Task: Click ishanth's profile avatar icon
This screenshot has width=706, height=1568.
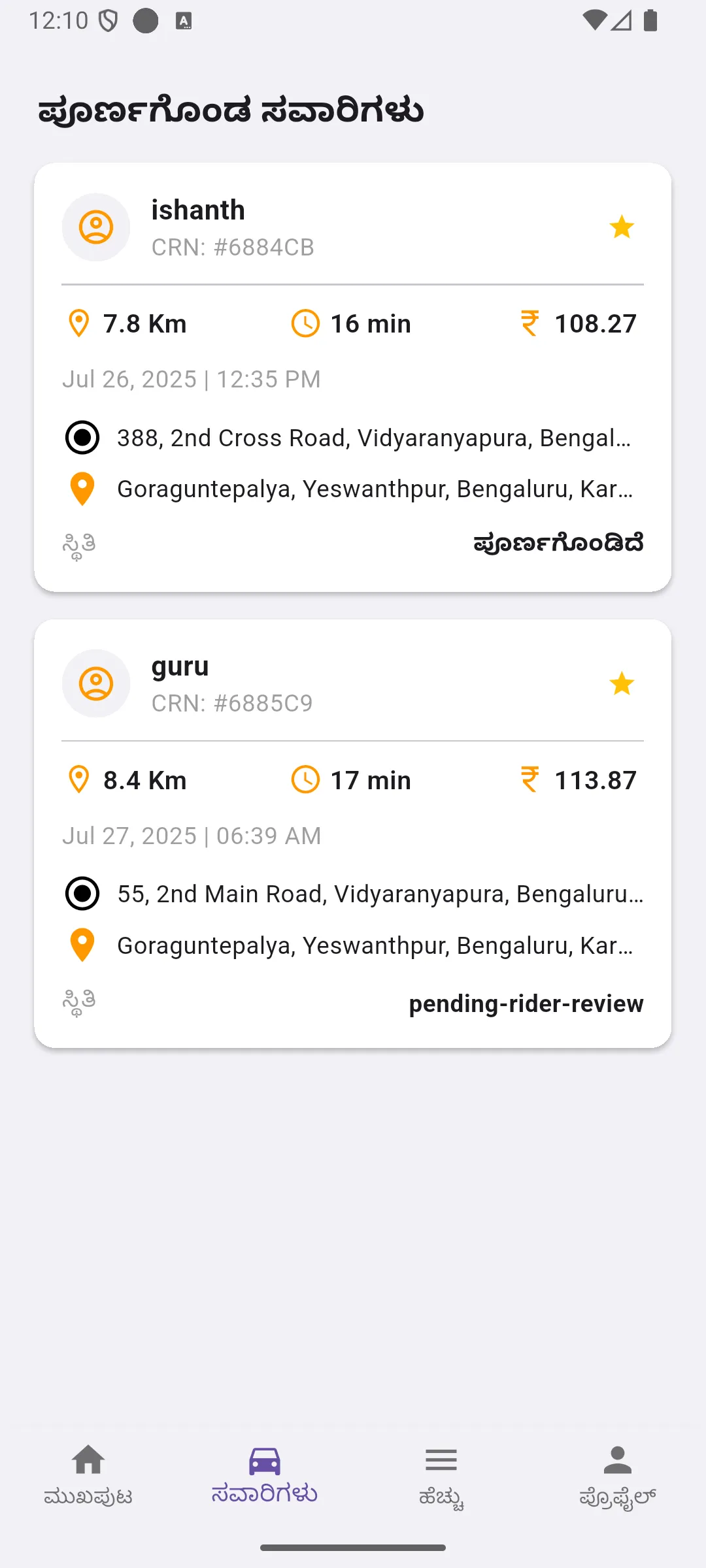Action: coord(95,227)
